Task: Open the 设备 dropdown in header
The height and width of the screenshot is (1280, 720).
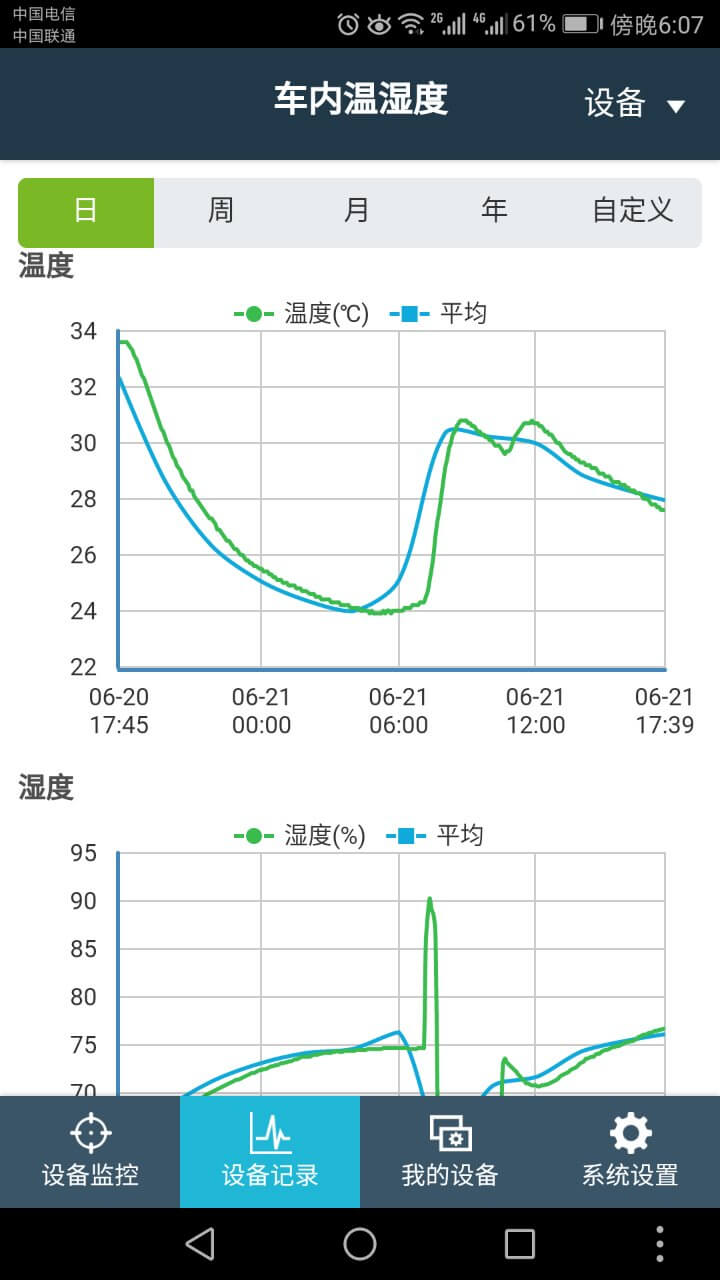Action: coord(634,104)
